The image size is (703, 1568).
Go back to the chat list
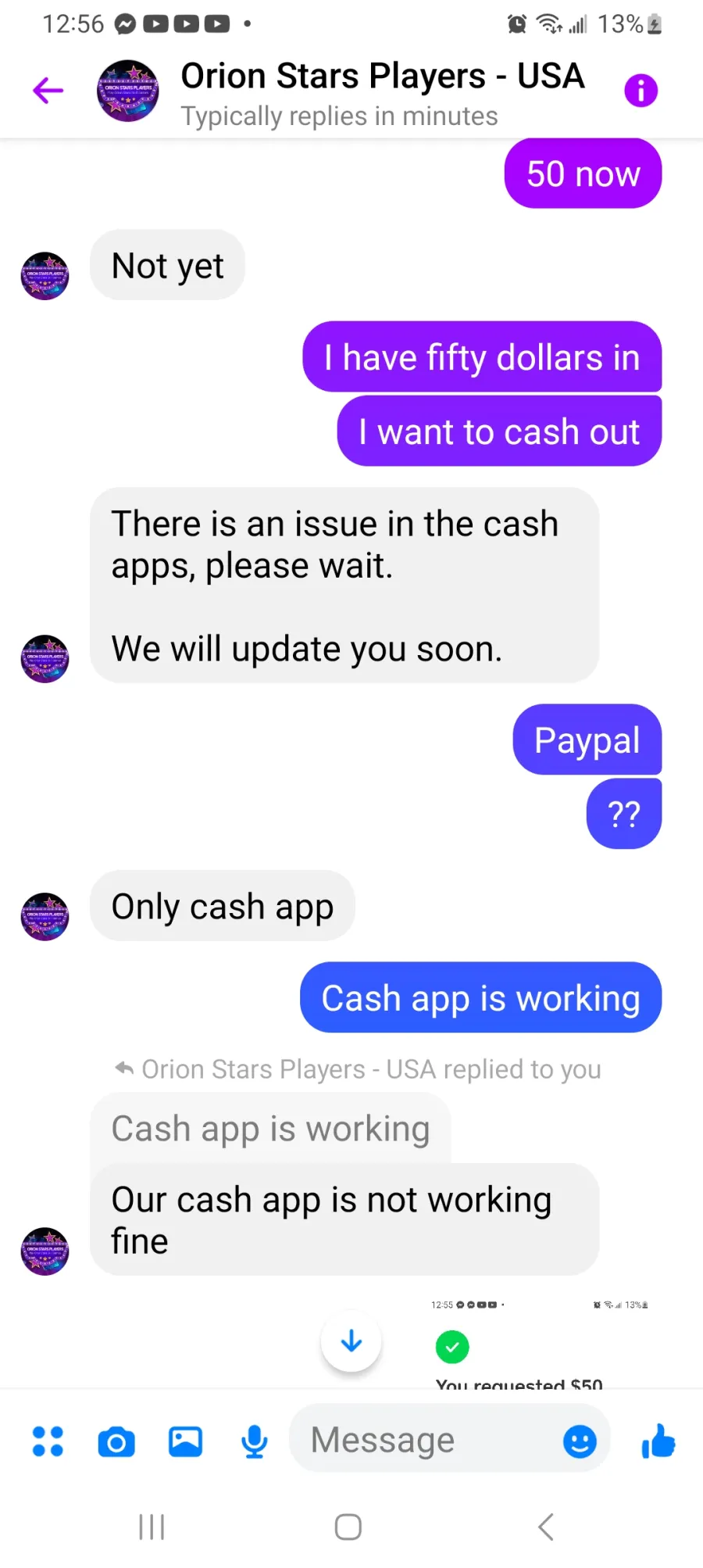[x=48, y=91]
